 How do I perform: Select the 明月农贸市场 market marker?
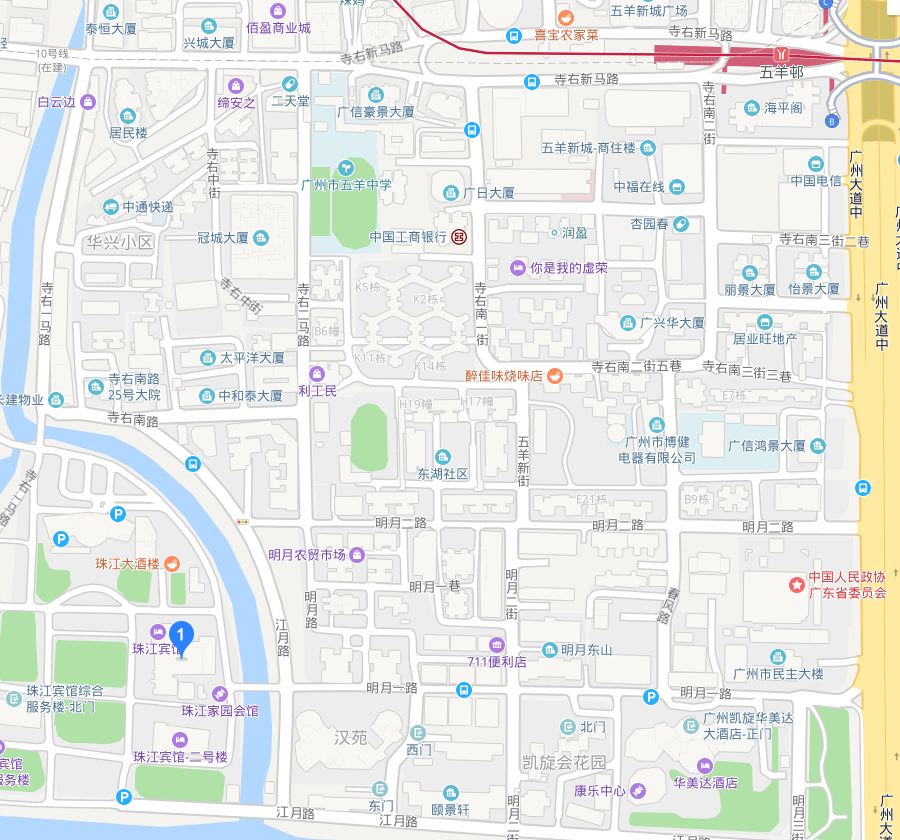[x=357, y=555]
